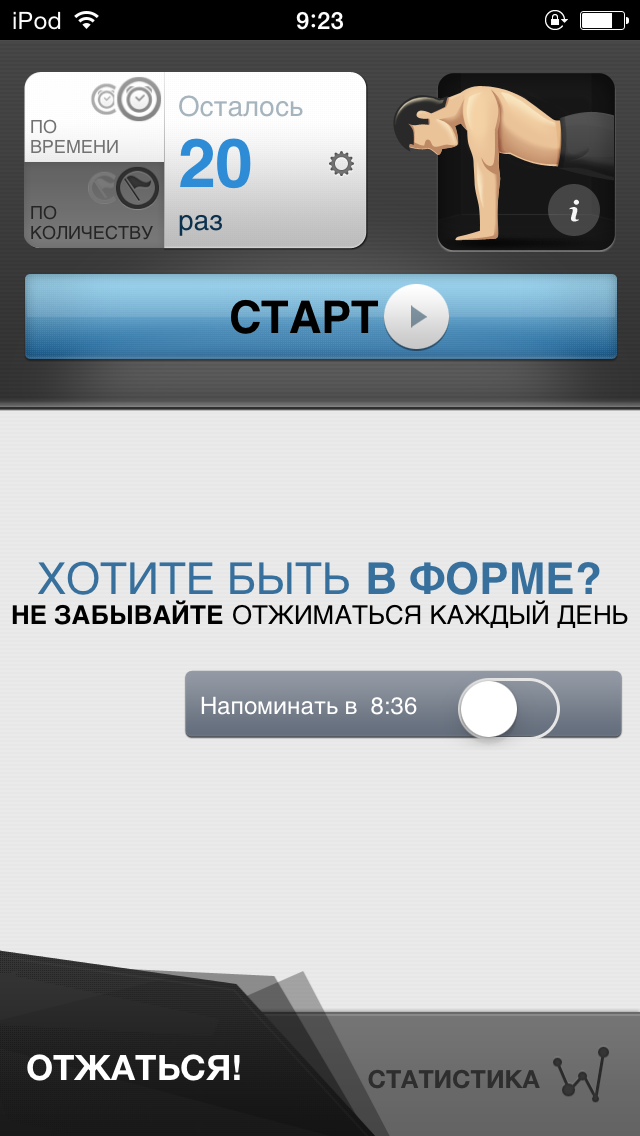The width and height of the screenshot is (640, 1136).
Task: Switch to the ОТЖАТЬСЯ! tab
Action: pos(134,1069)
